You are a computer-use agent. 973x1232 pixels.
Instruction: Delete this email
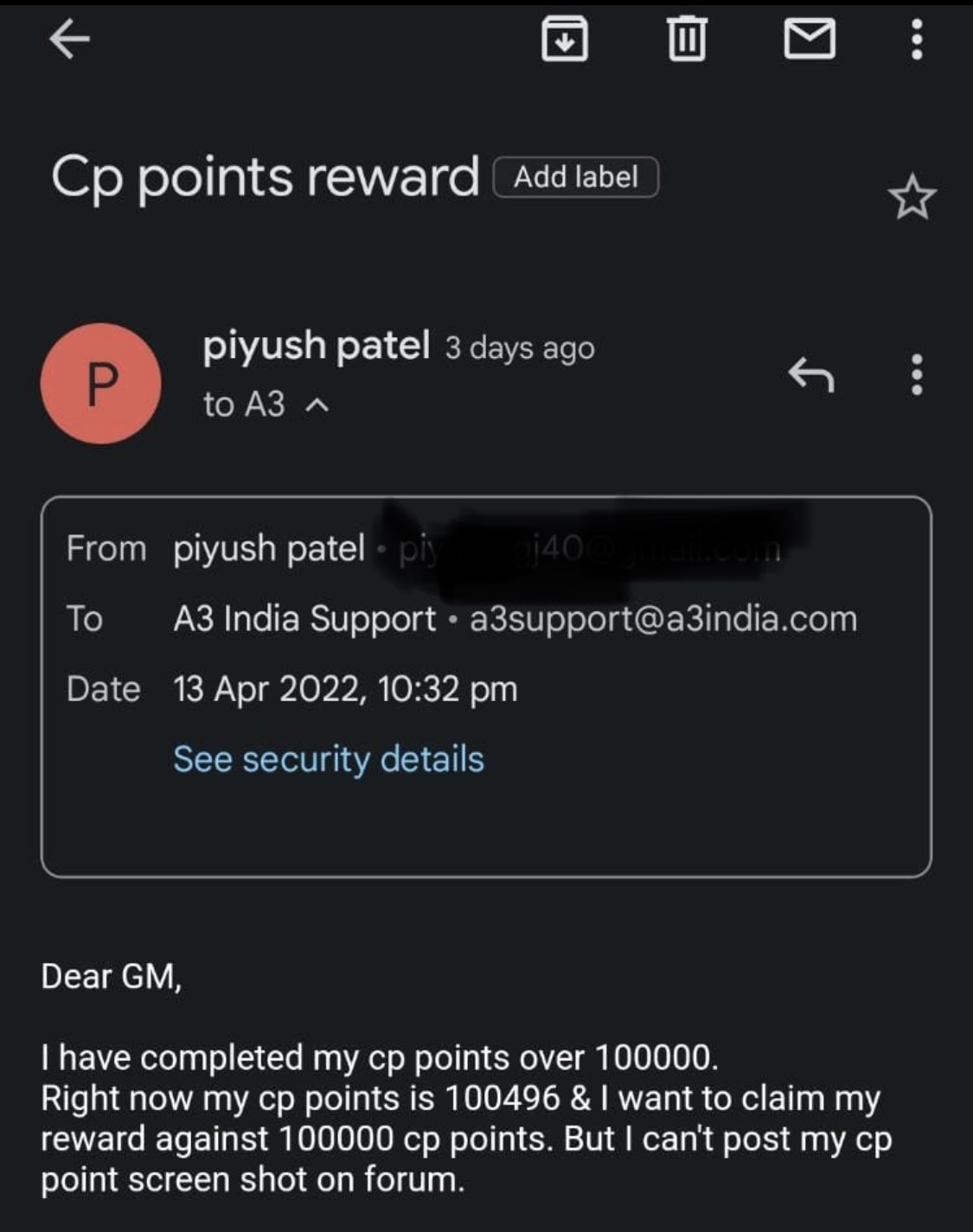(687, 39)
